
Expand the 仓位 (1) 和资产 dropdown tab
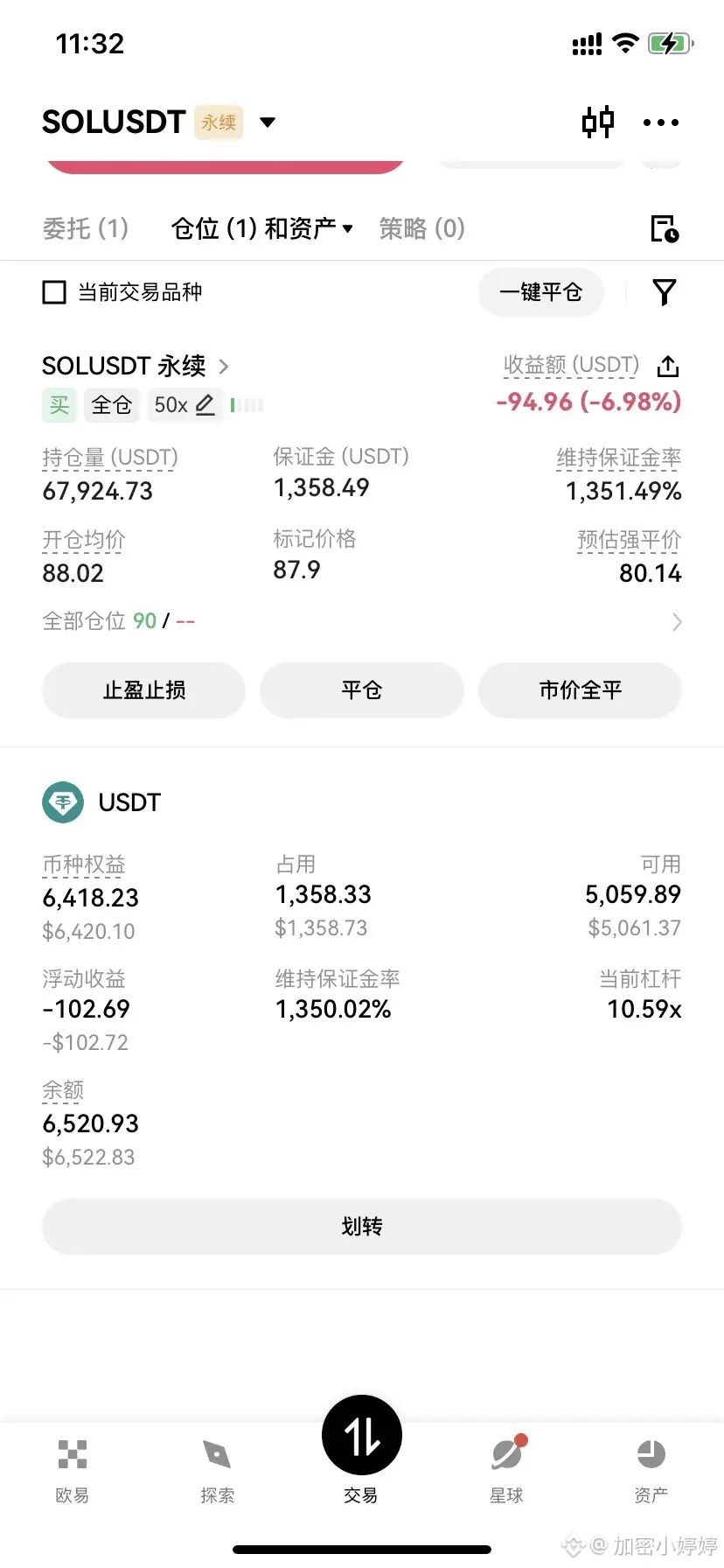(x=261, y=228)
